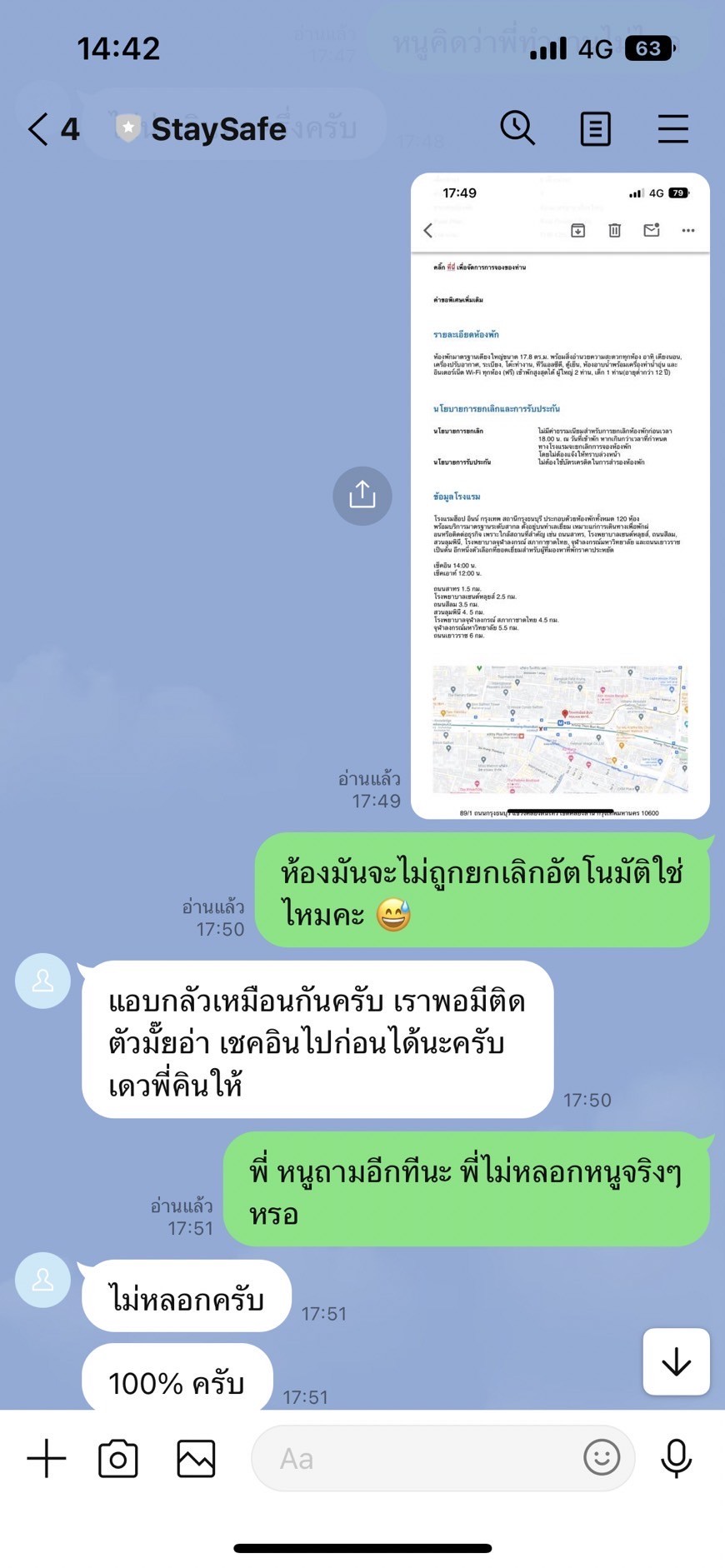View the contact's profile avatar beside ไม่หลอกครับ

42,1280
